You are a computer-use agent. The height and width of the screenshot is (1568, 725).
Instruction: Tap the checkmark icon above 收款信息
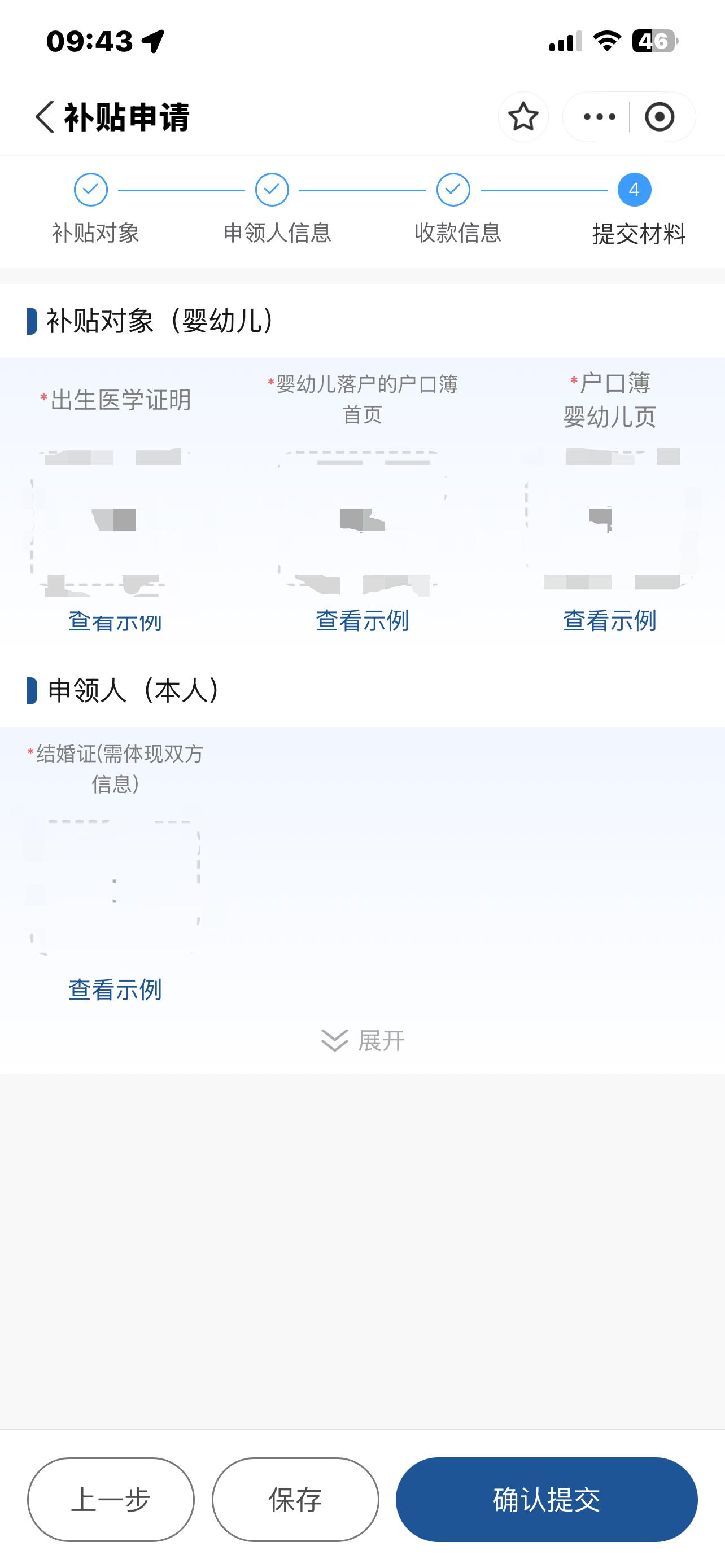[453, 189]
